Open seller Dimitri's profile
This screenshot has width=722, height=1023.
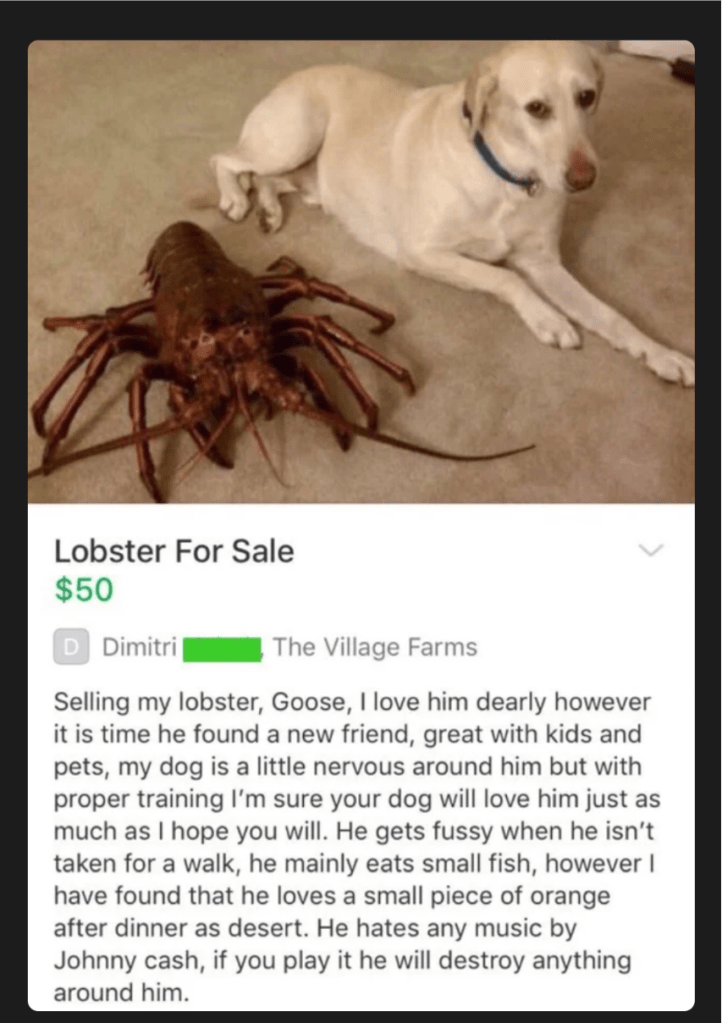click(x=139, y=647)
